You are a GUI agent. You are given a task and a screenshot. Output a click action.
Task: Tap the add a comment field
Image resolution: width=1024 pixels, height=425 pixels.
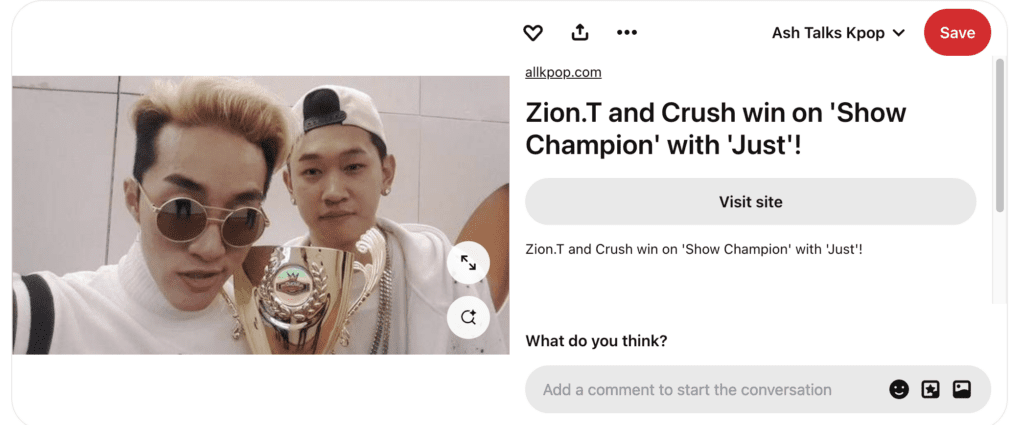coord(700,390)
